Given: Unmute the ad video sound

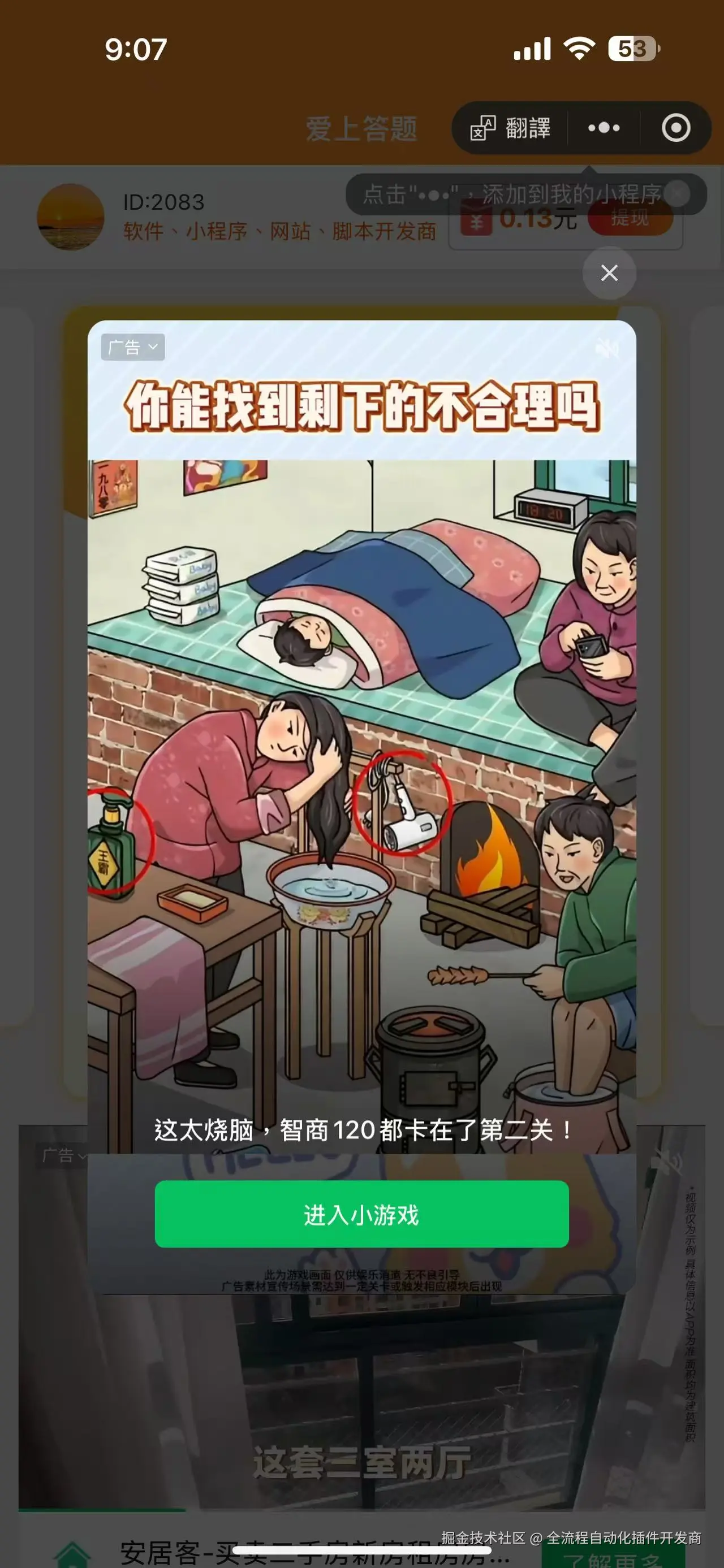Looking at the screenshot, I should [606, 348].
